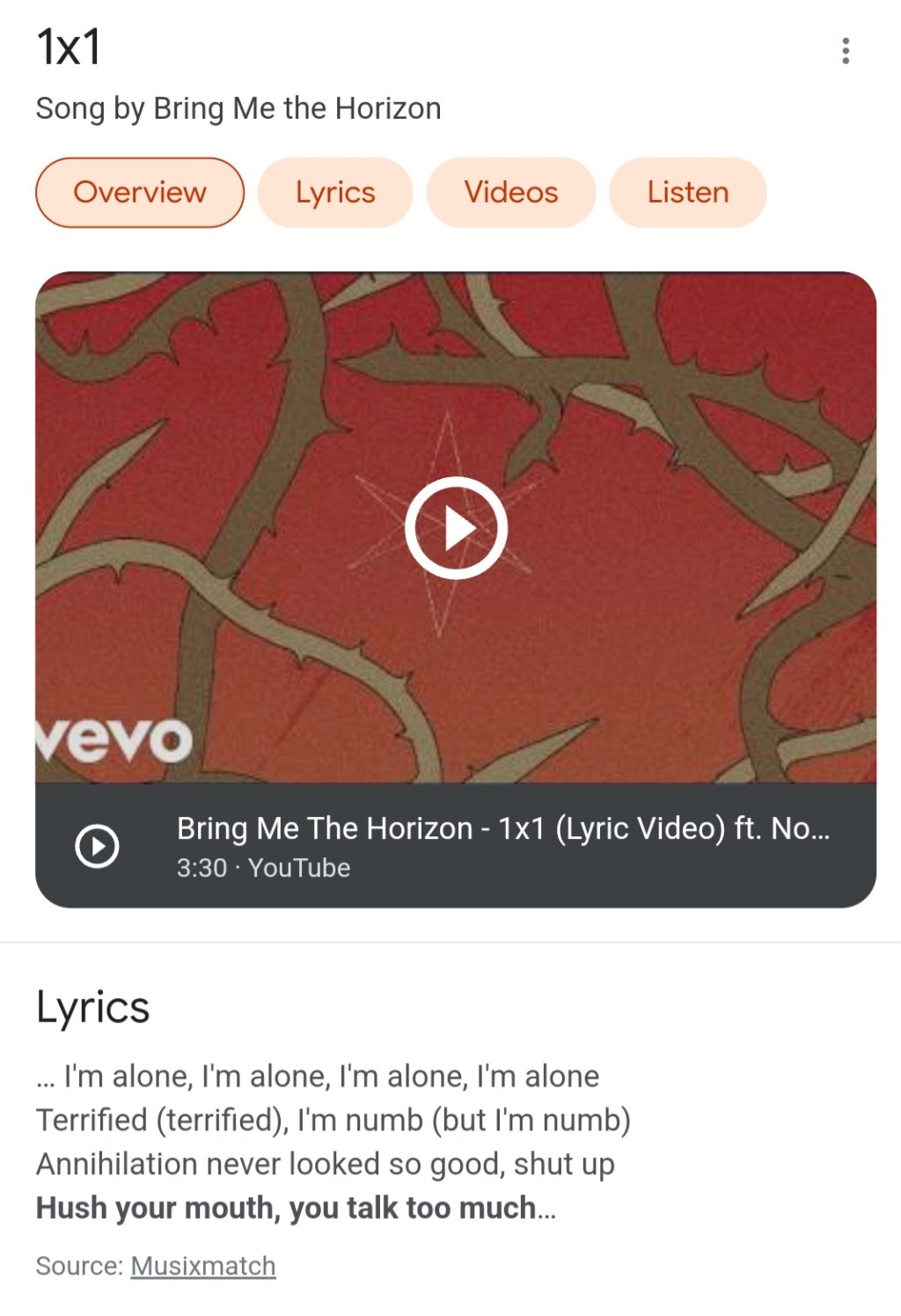901x1316 pixels.
Task: Open the Listen chip
Action: click(x=688, y=193)
